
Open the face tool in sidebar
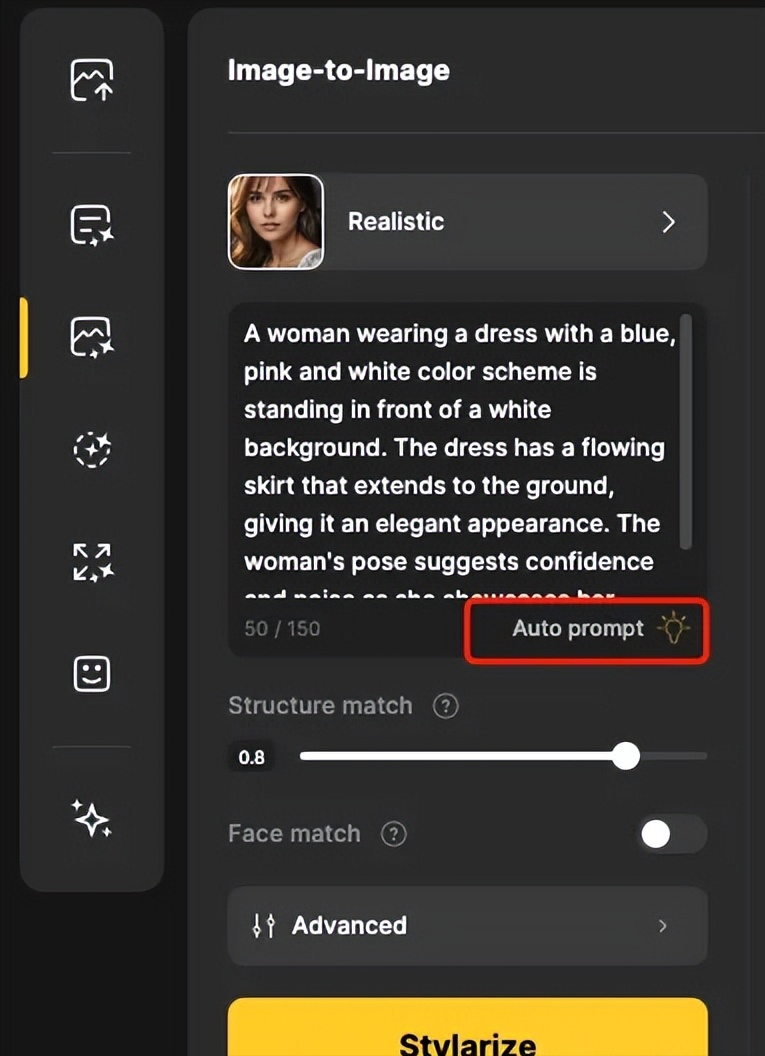(92, 673)
